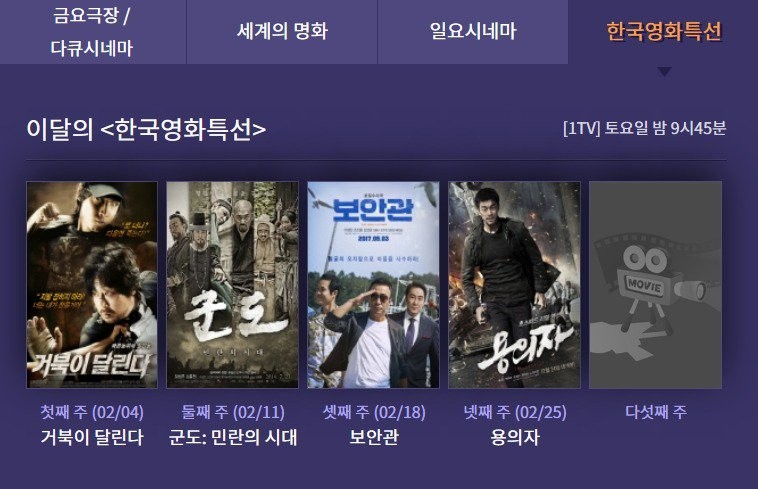Open the 거북이 달린다 movie poster
This screenshot has width=758, height=489.
(x=92, y=285)
